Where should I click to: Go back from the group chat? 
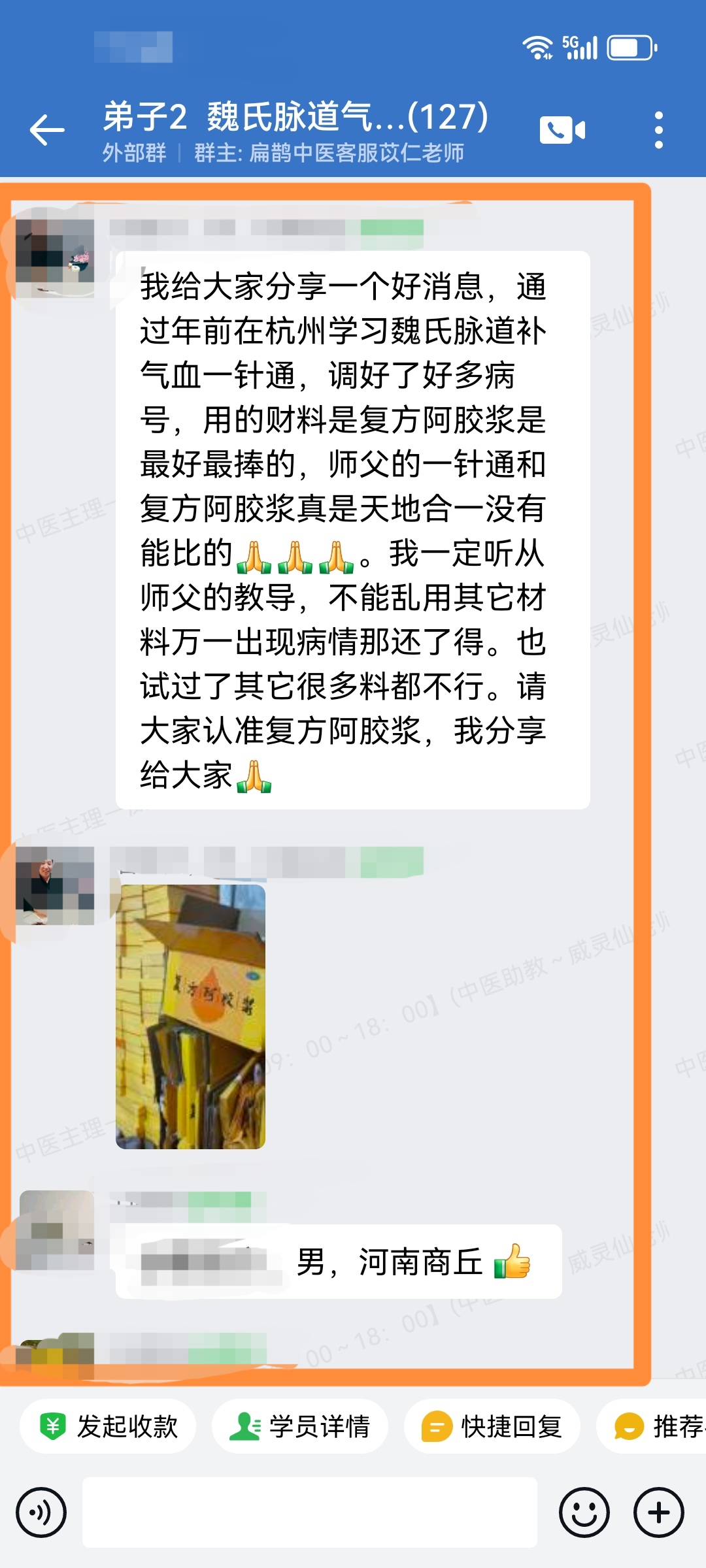click(47, 130)
